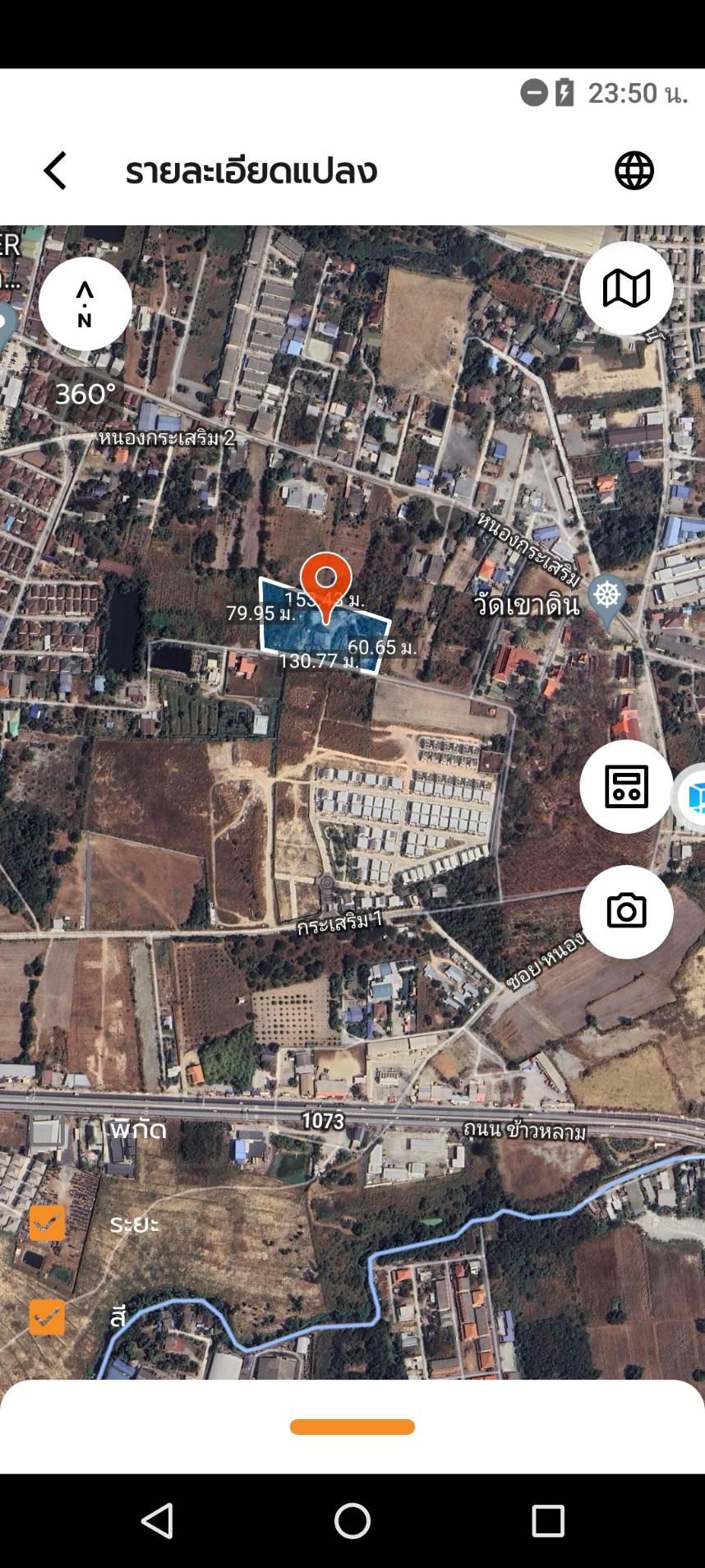This screenshot has height=1568, width=705.
Task: Take a map snapshot with camera button
Action: [x=626, y=912]
